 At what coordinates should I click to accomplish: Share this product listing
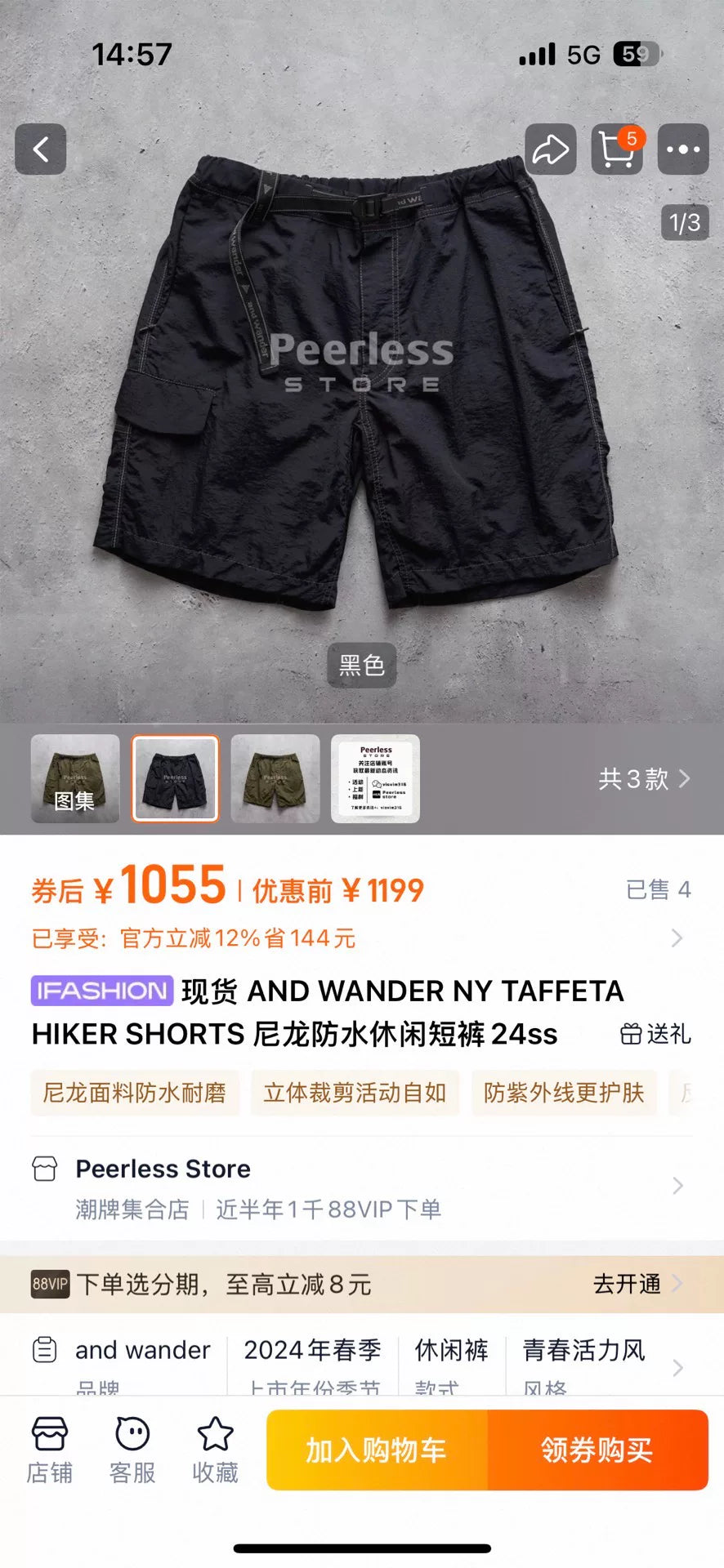(x=550, y=149)
